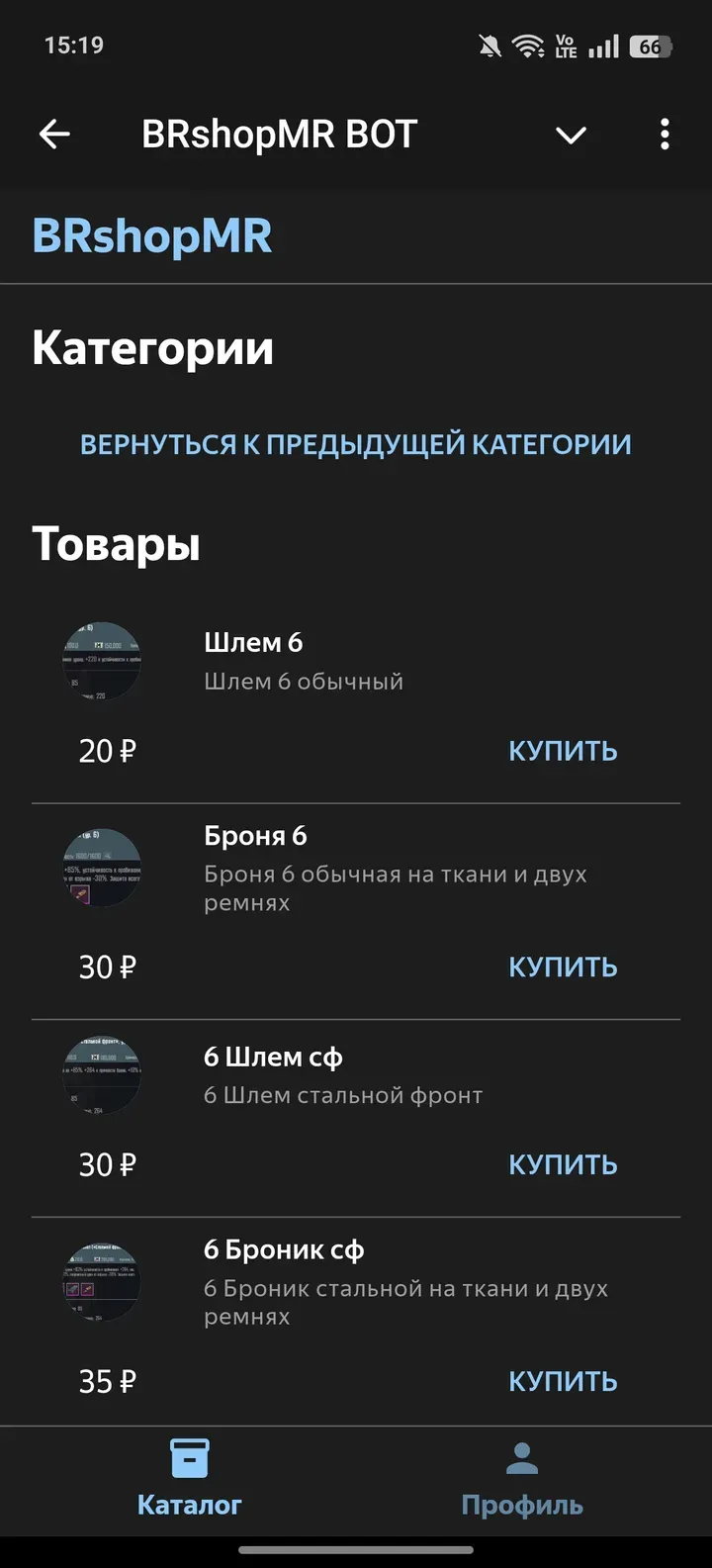Click the Wi-Fi indicator in the status bar

pos(527,46)
